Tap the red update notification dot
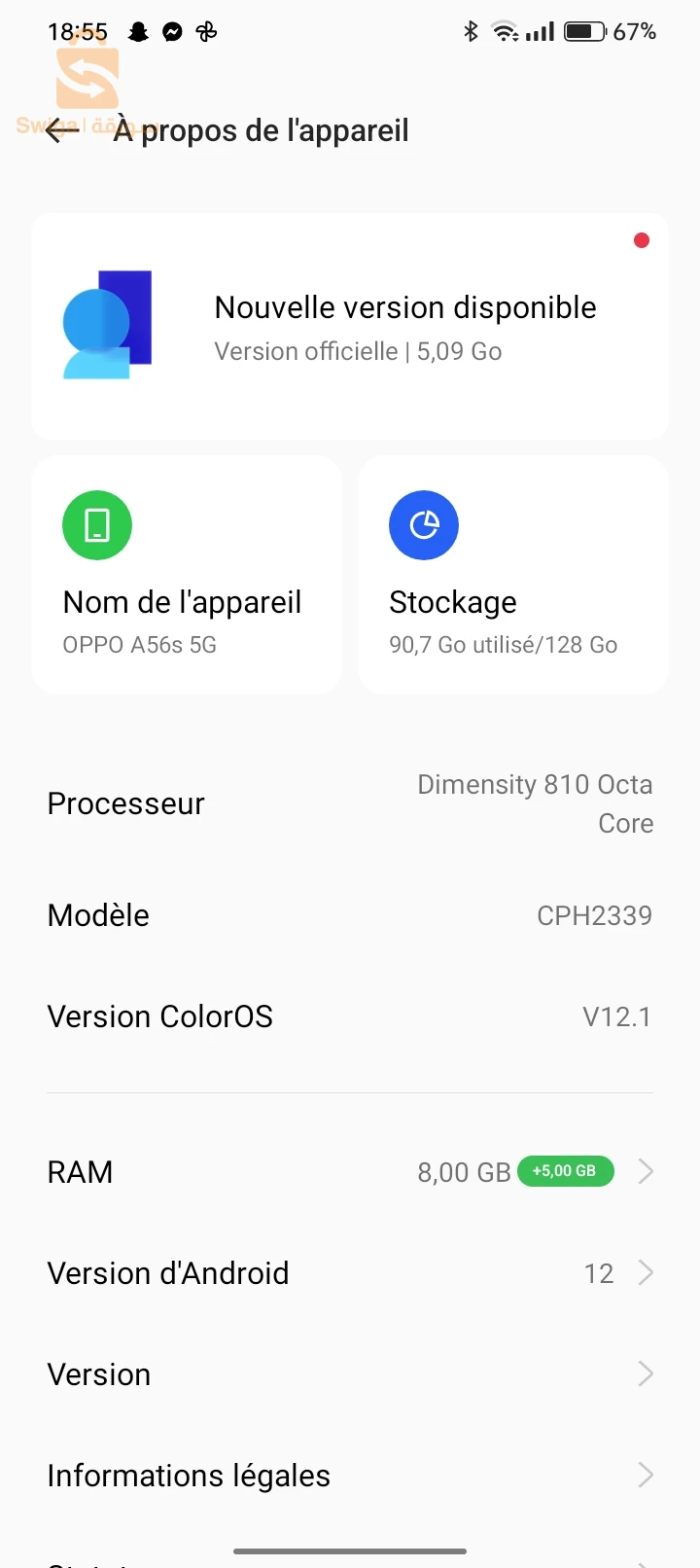 (642, 240)
